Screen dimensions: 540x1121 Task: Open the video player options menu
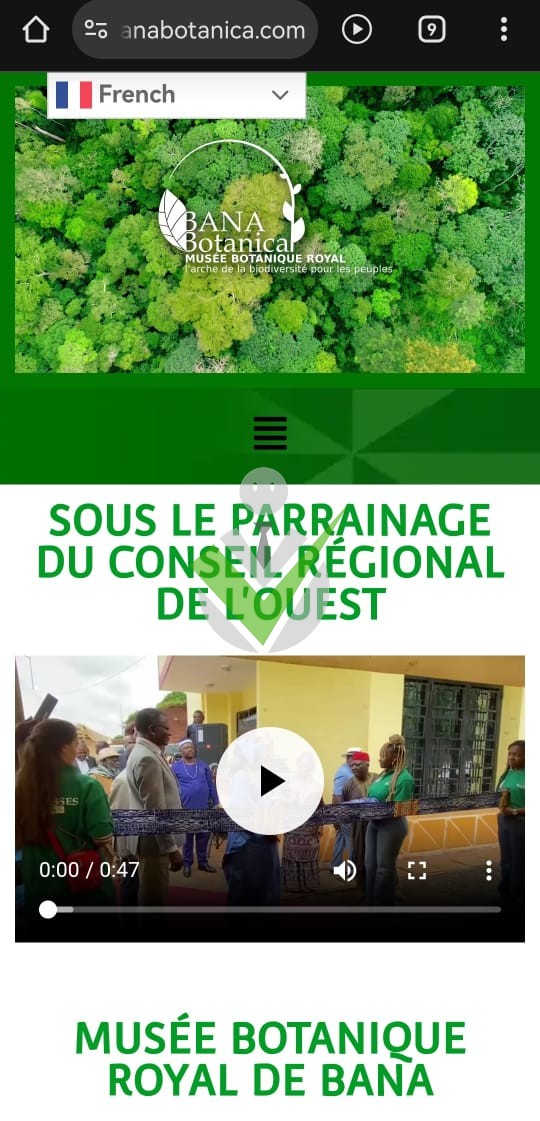click(x=489, y=870)
